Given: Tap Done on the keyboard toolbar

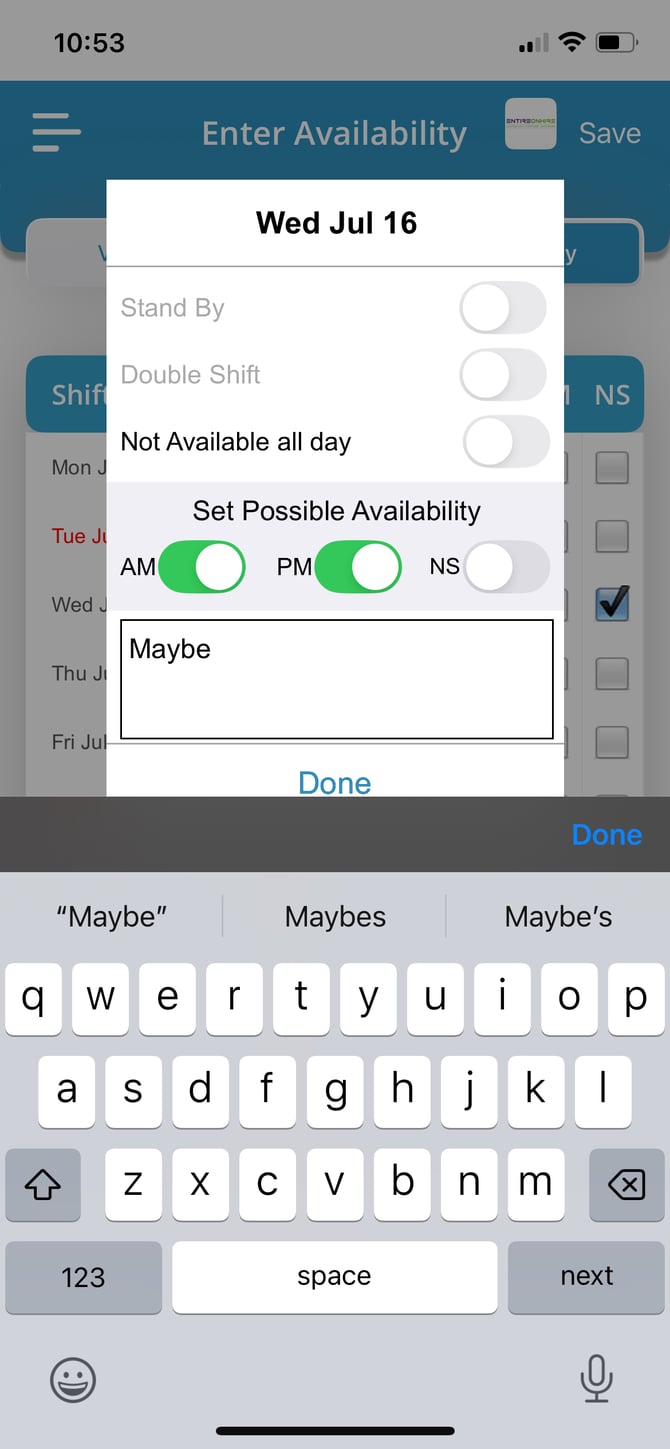Looking at the screenshot, I should [607, 834].
